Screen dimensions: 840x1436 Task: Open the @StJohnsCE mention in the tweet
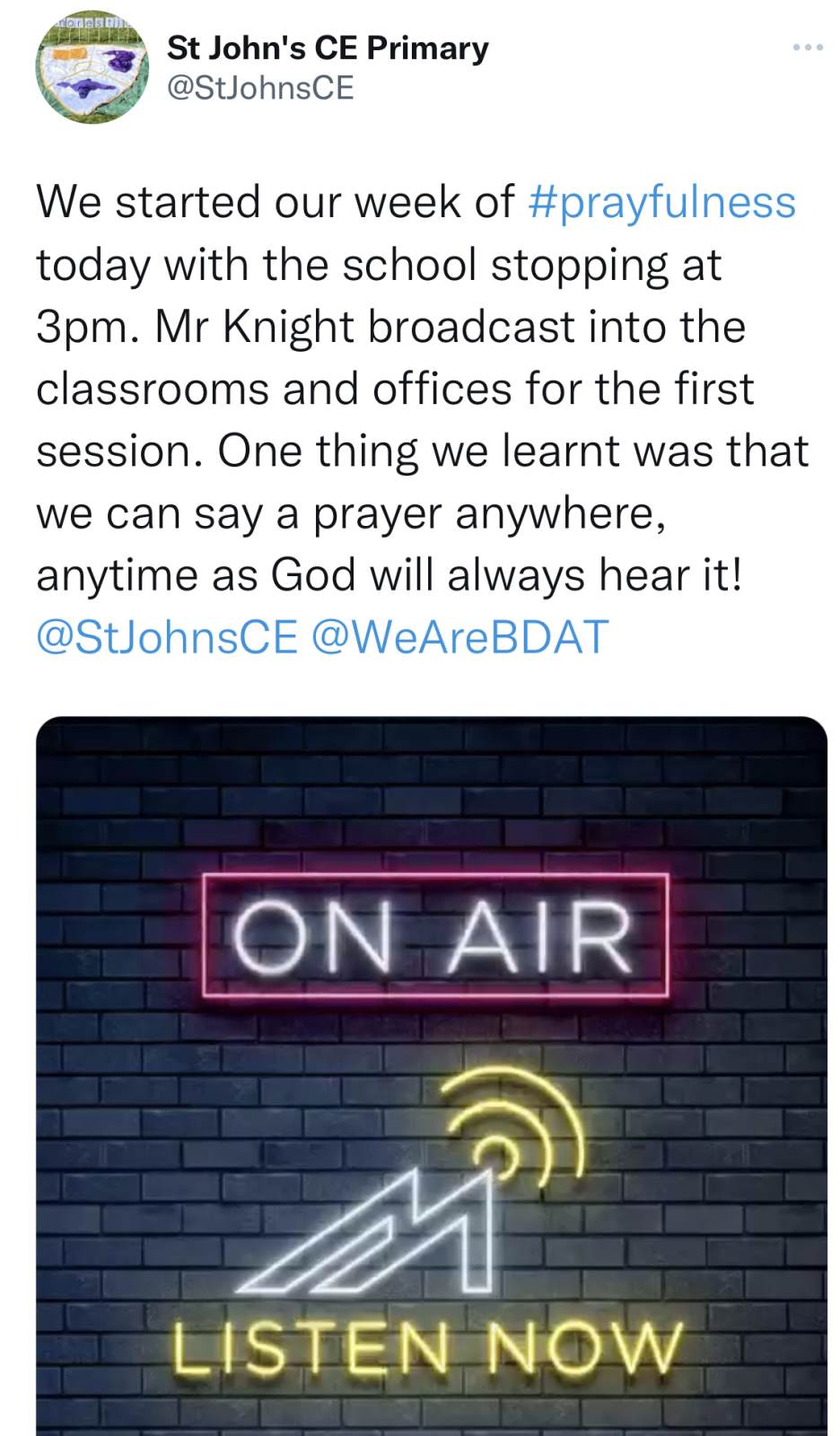point(166,636)
